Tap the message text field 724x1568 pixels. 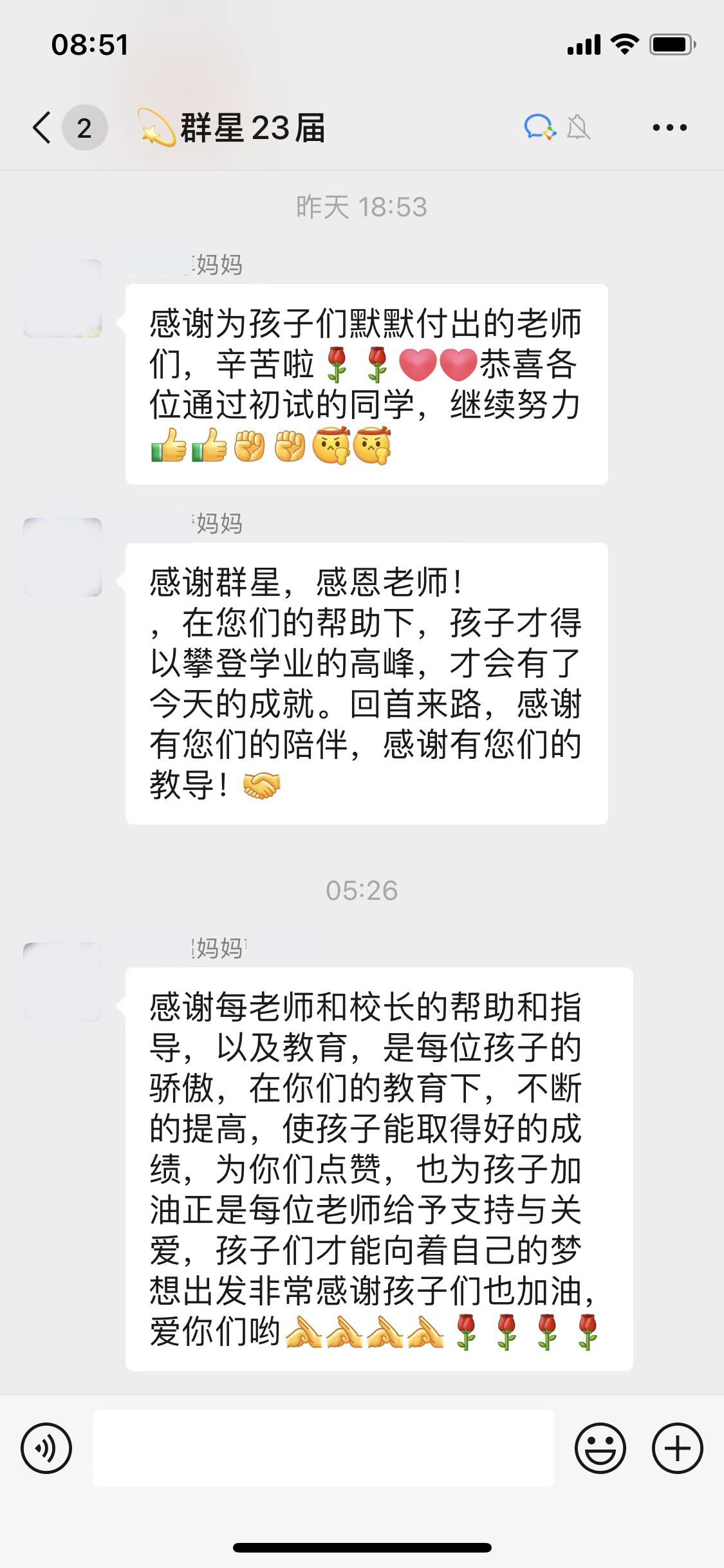323,1448
